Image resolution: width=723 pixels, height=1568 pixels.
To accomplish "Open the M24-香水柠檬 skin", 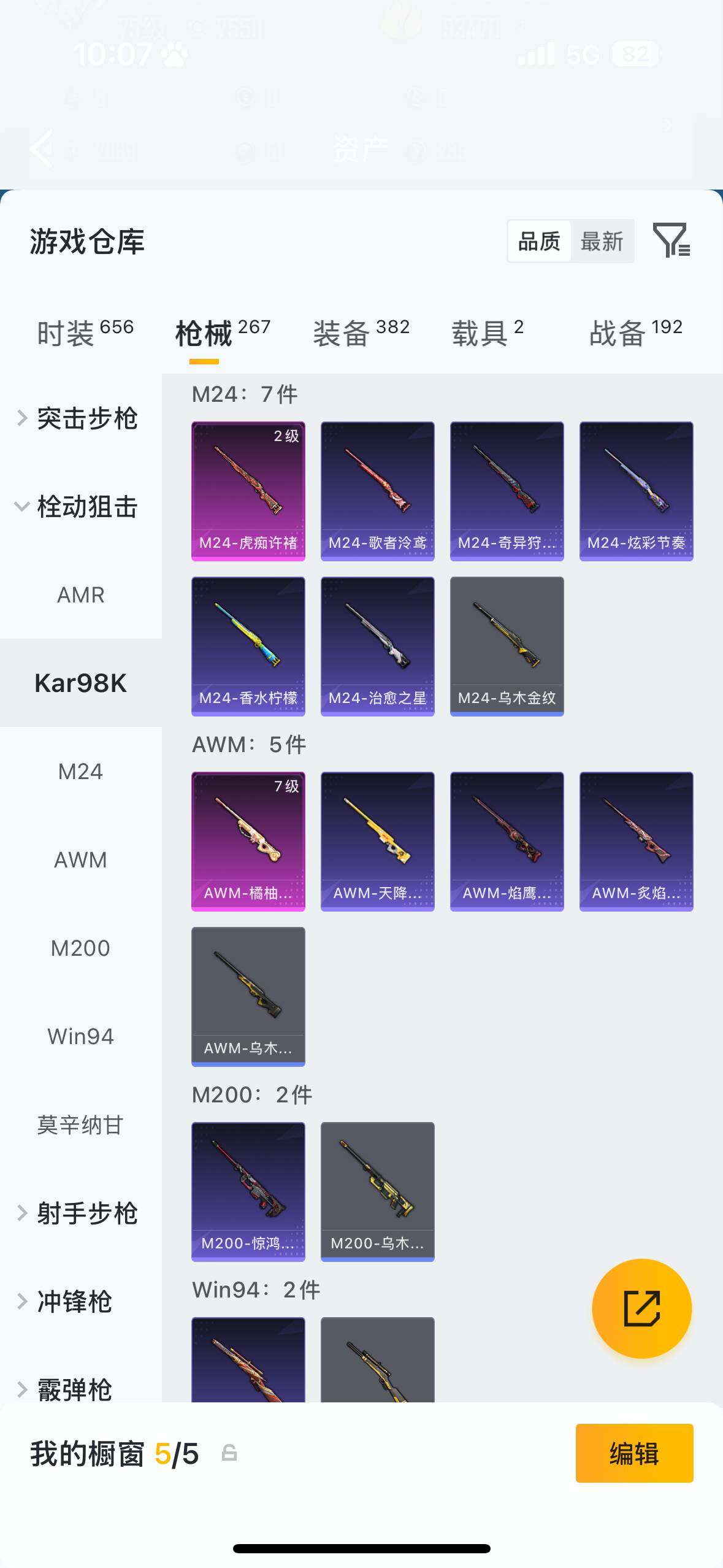I will (x=248, y=646).
